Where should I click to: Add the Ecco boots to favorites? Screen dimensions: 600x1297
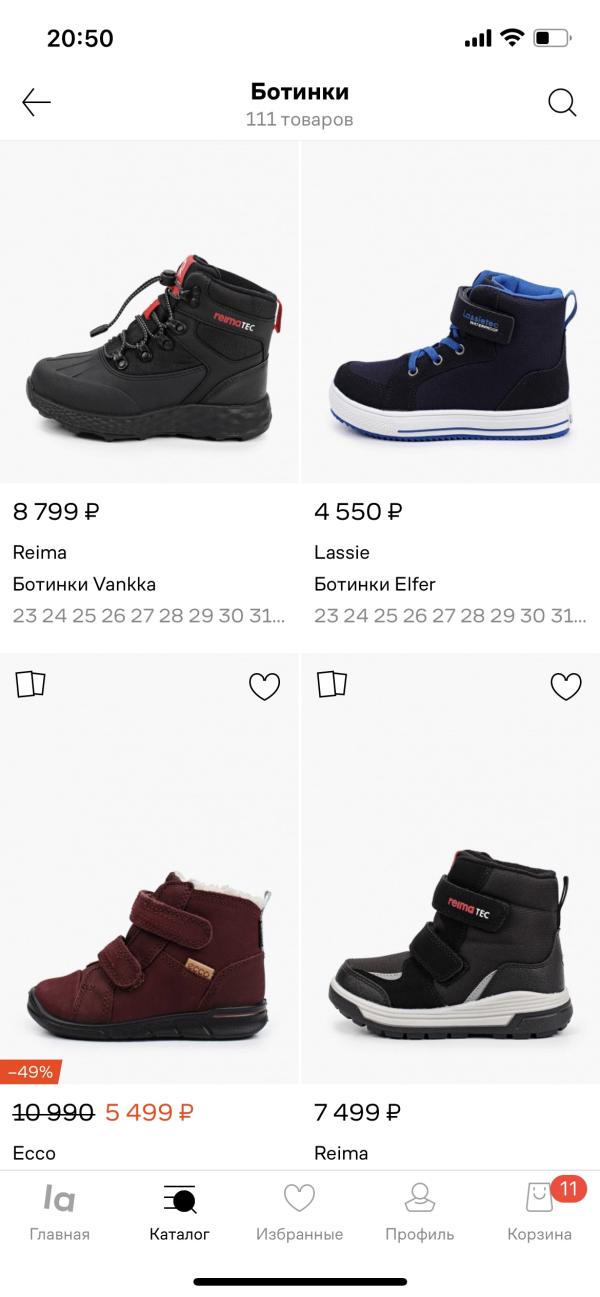[264, 687]
